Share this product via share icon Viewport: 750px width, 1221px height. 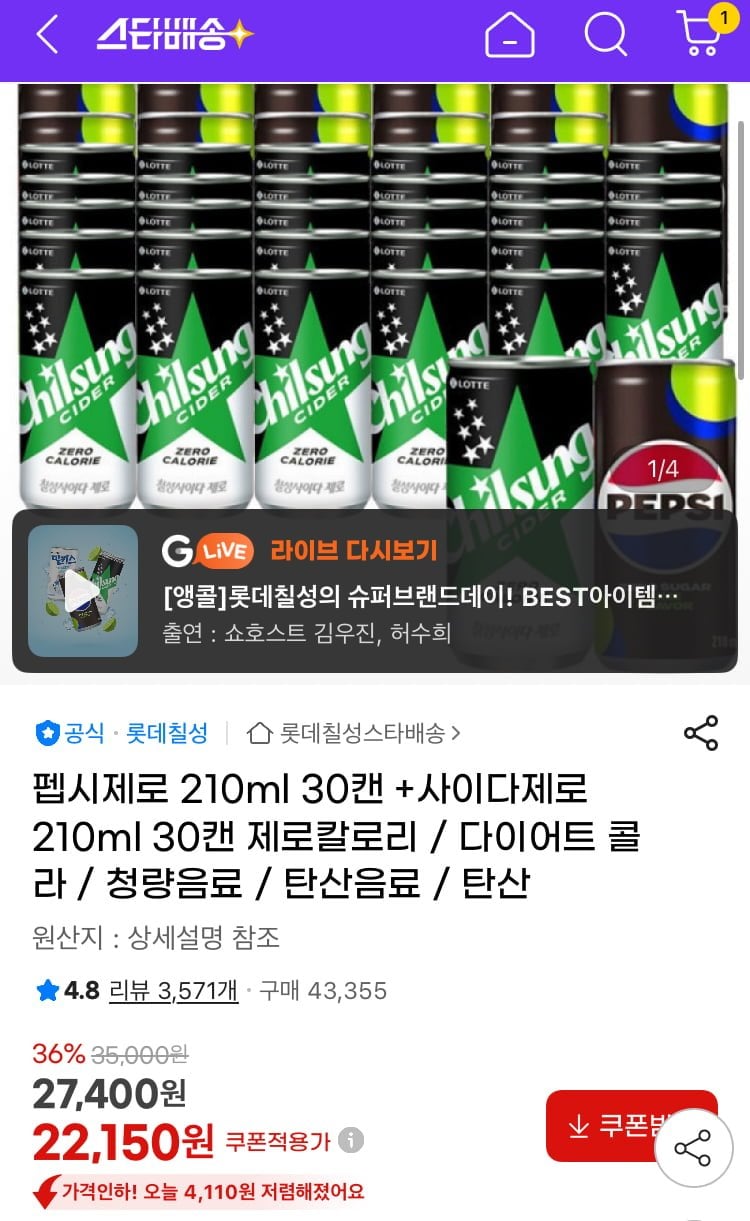coord(701,733)
